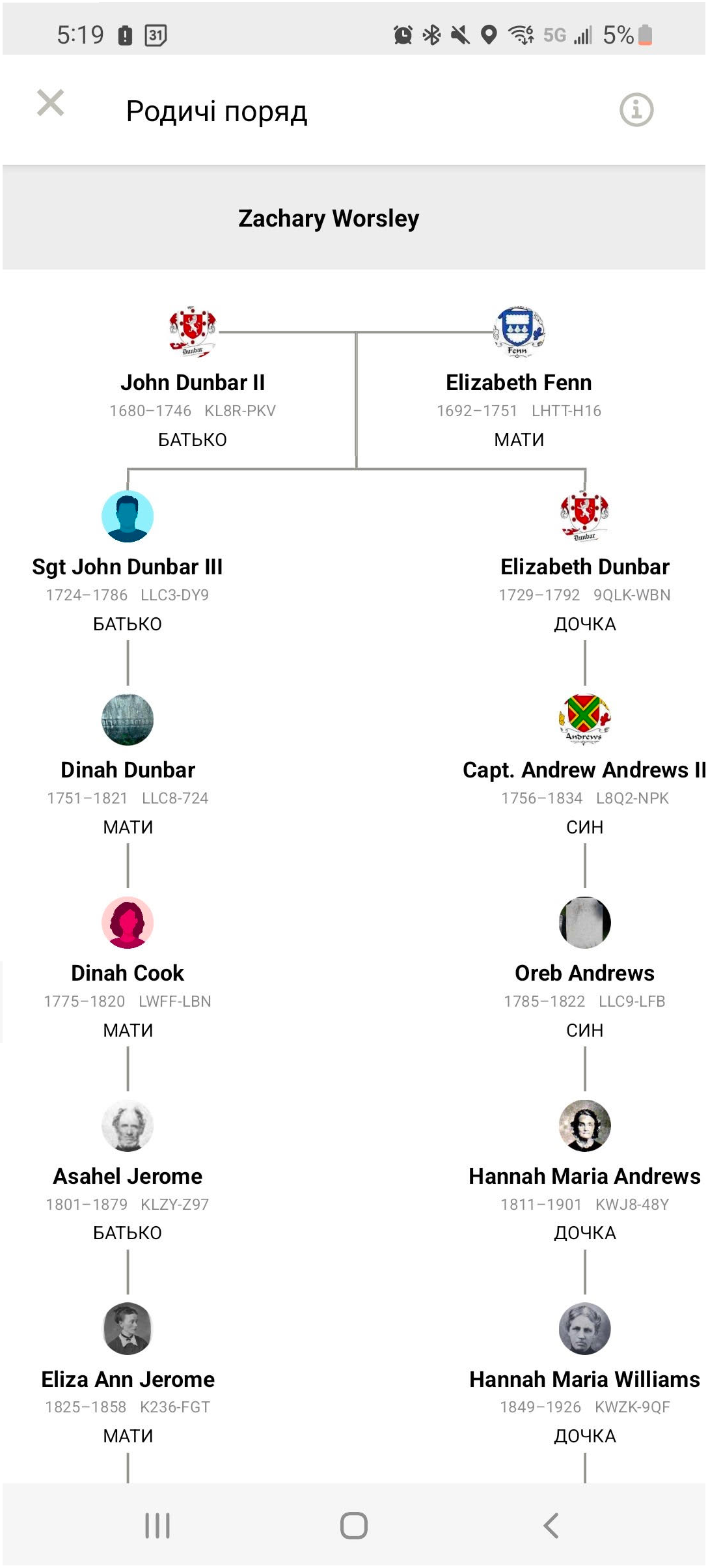Close the Родичі поряд screen

tap(51, 103)
